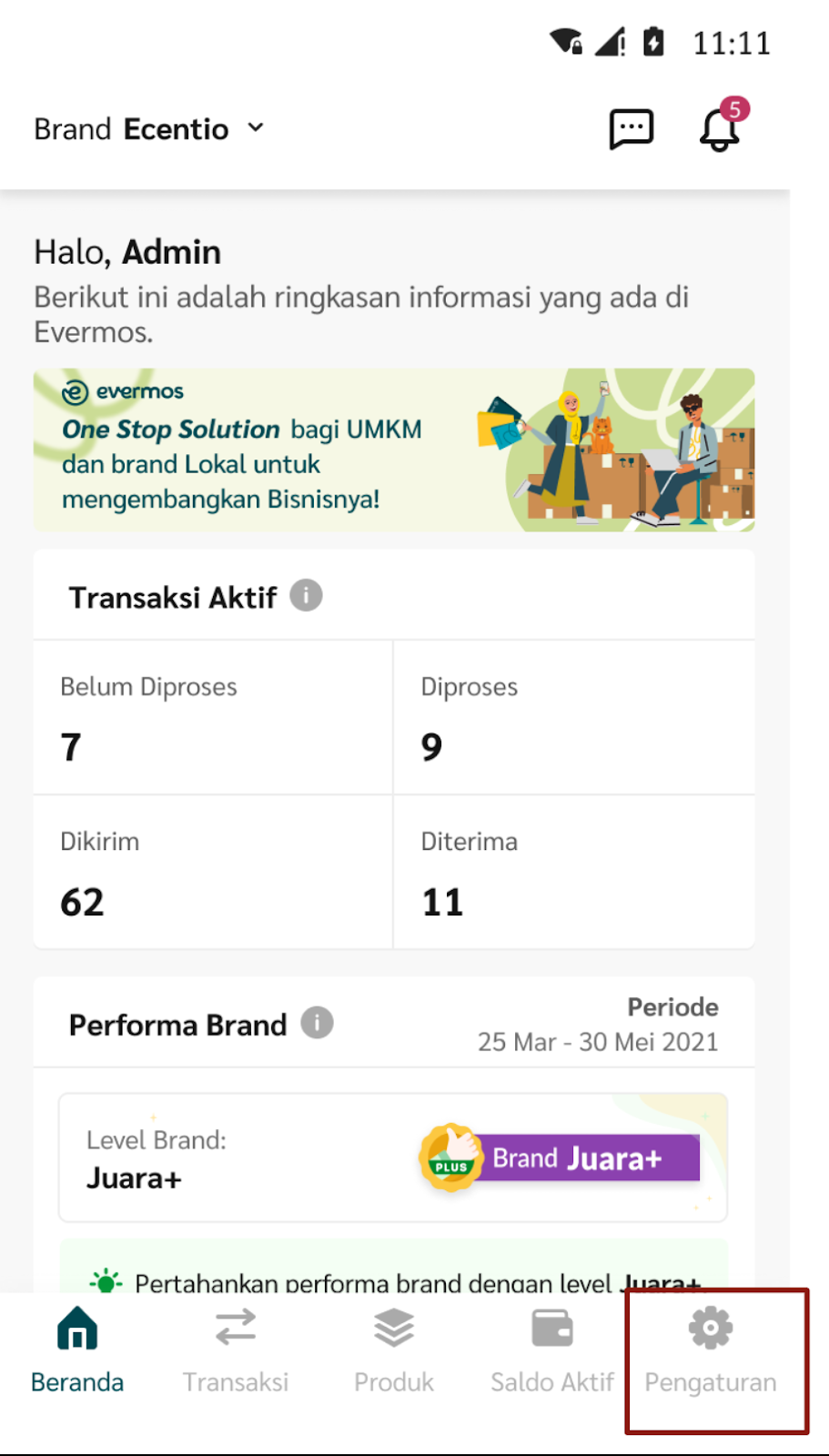Select the Pengaturan settings tab
The height and width of the screenshot is (1456, 829).
point(711,1350)
